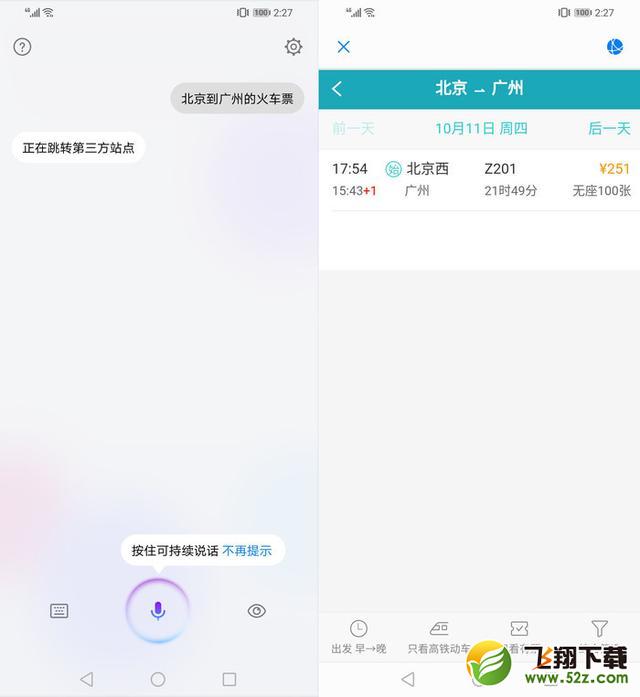640x697 pixels.
Task: Tap the microphone button to speak
Action: 158,610
